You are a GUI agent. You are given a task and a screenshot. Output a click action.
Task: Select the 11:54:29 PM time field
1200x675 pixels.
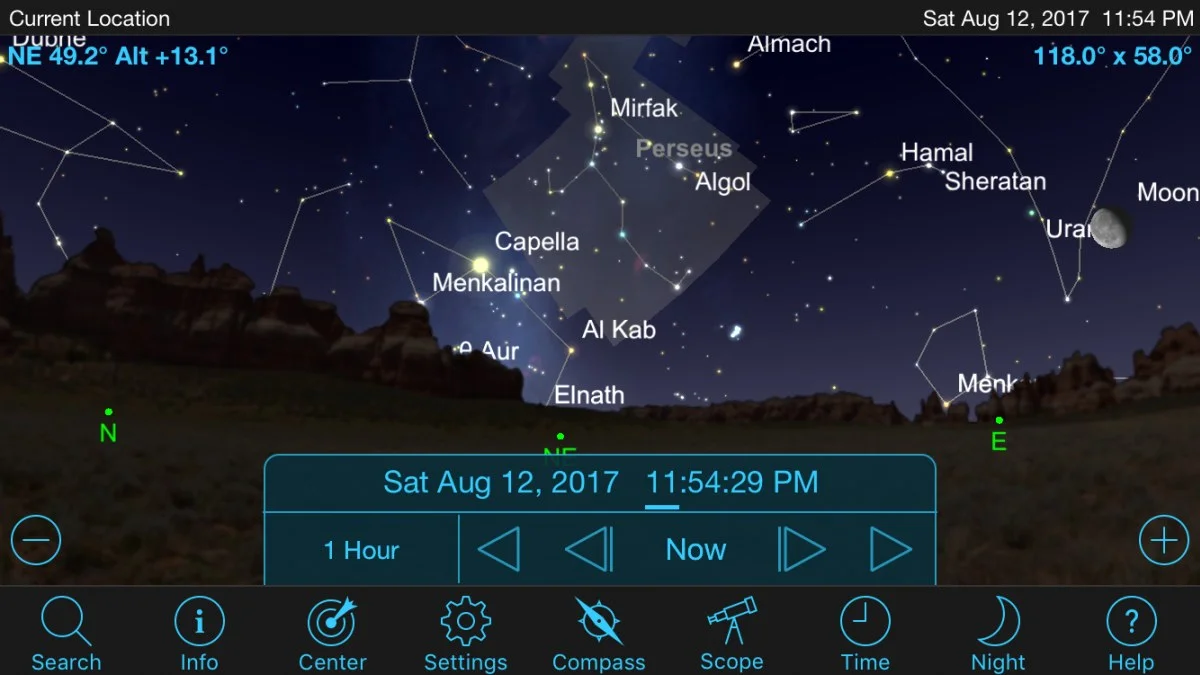732,482
